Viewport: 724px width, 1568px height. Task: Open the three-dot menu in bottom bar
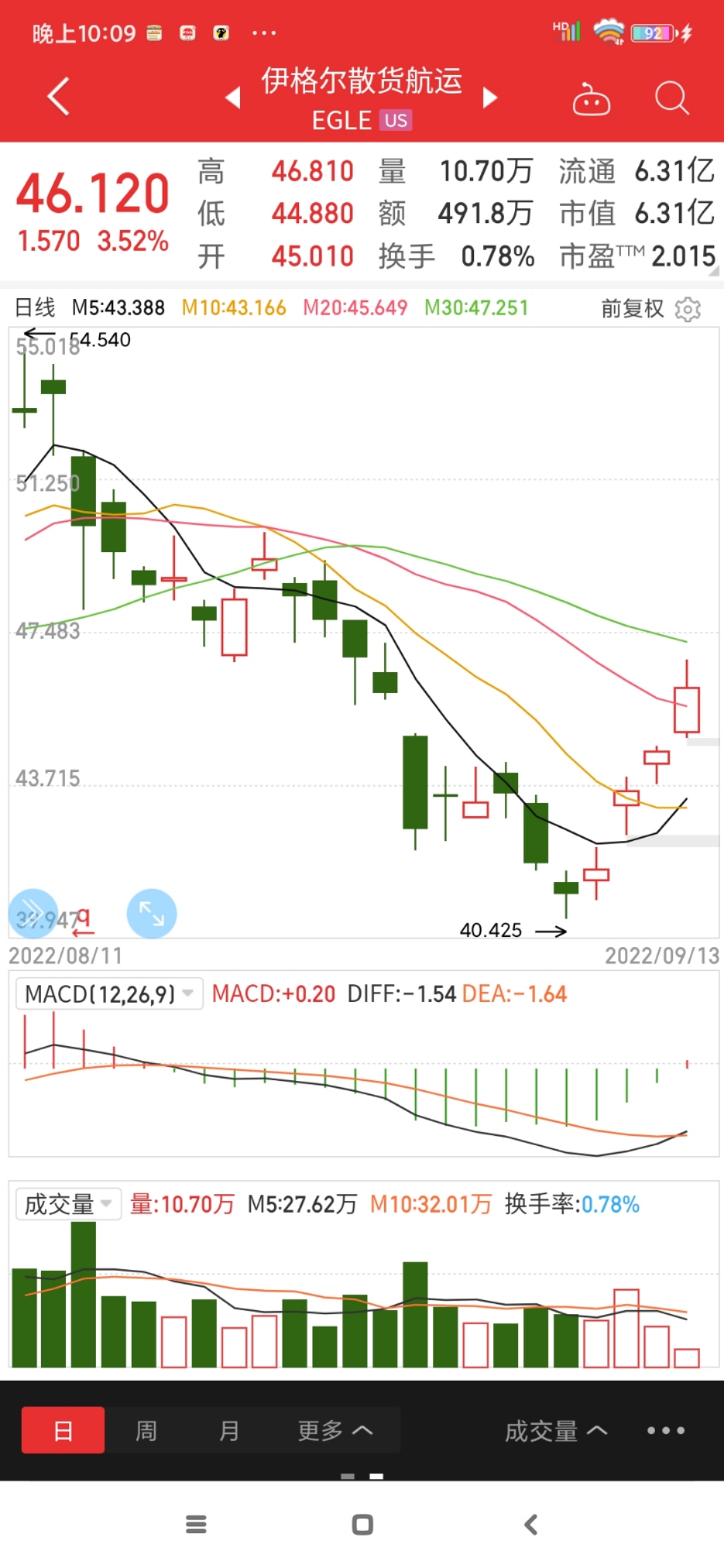click(x=666, y=1430)
